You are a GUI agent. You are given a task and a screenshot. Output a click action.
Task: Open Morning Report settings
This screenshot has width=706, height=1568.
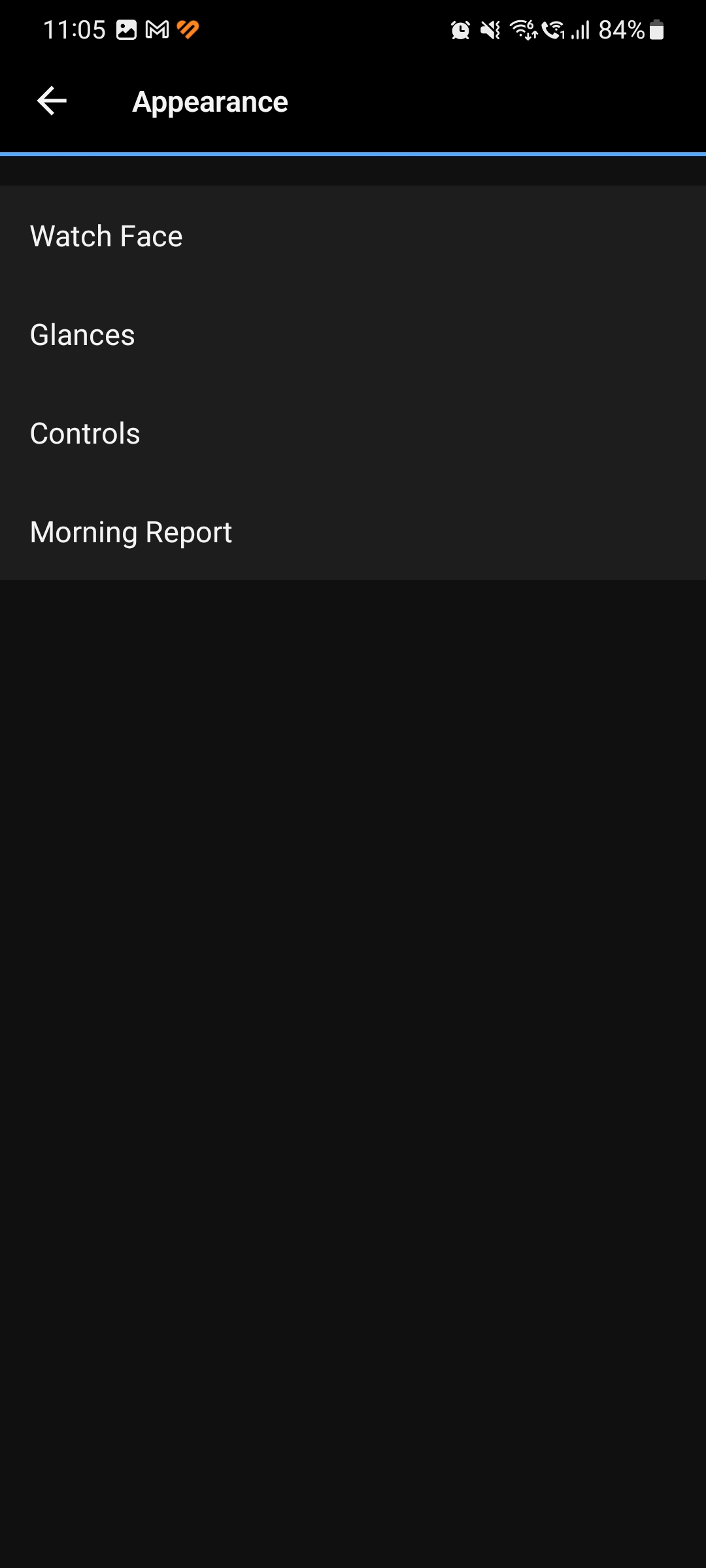tap(353, 532)
